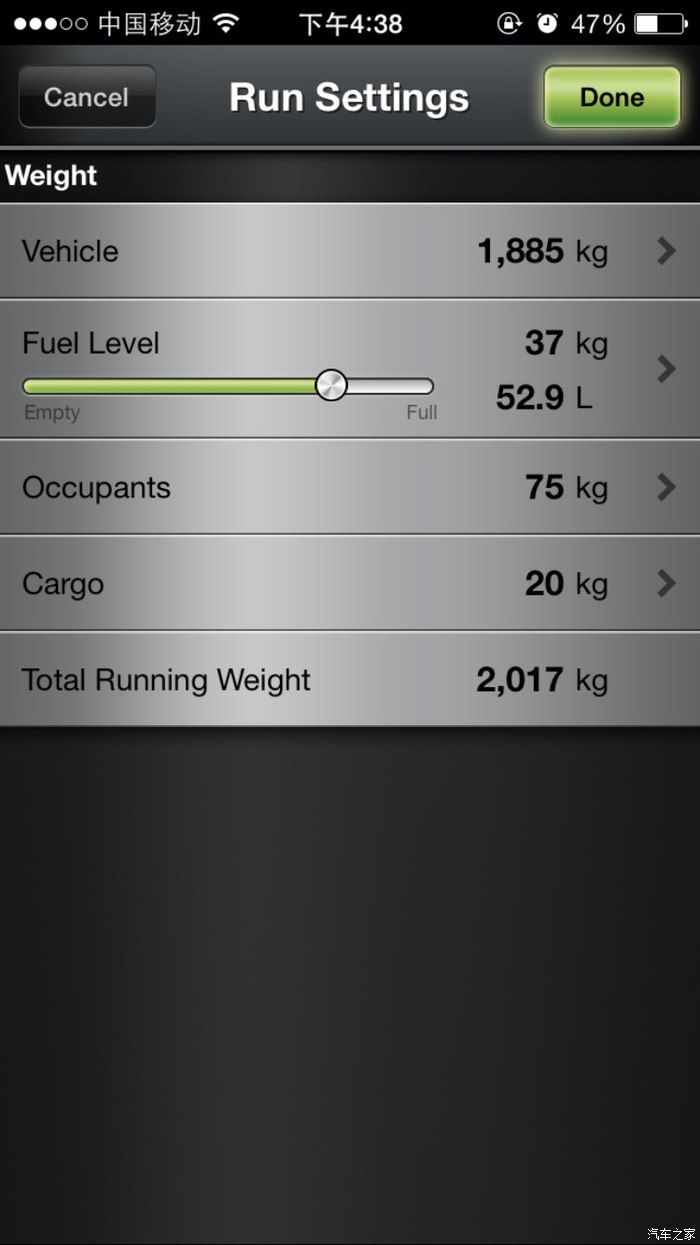This screenshot has height=1245, width=700.
Task: Select the Cargo weight row
Action: pyautogui.click(x=349, y=583)
